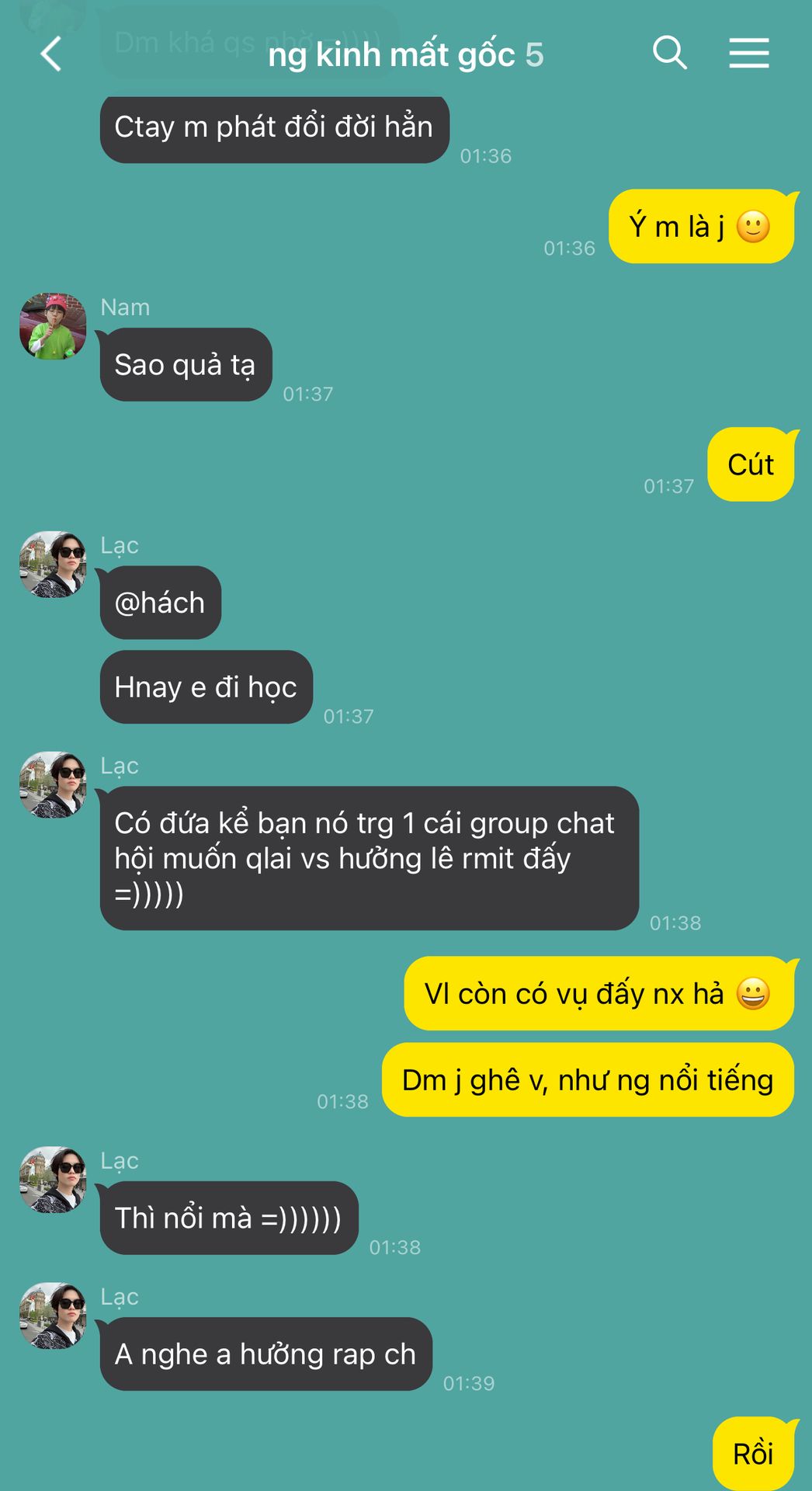Screen dimensions: 812x1491
Task: Open Lạc's avatar beside @hách message
Action: coord(53,565)
